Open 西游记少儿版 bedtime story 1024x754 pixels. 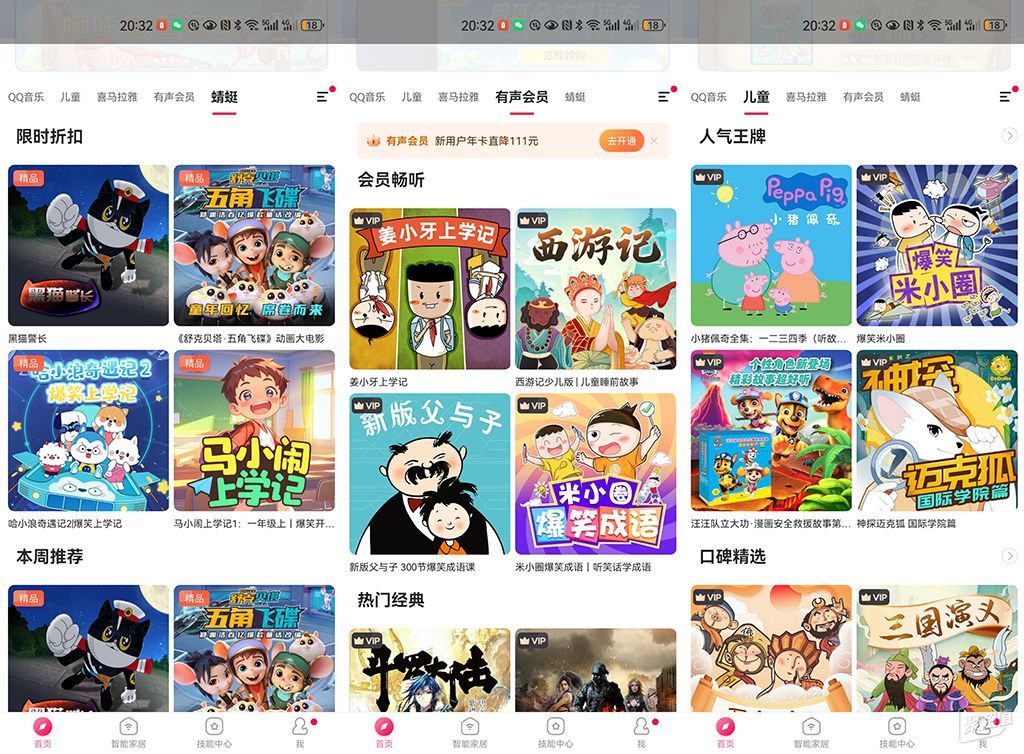[595, 289]
